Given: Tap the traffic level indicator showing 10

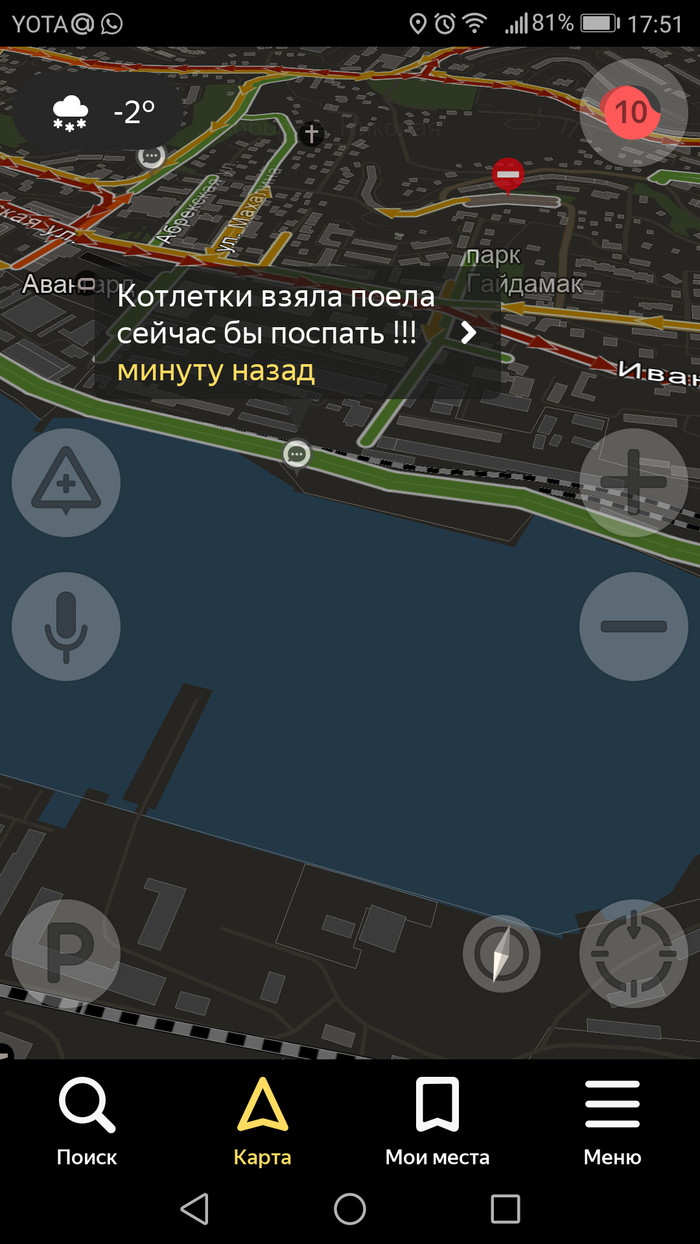Looking at the screenshot, I should [x=632, y=112].
